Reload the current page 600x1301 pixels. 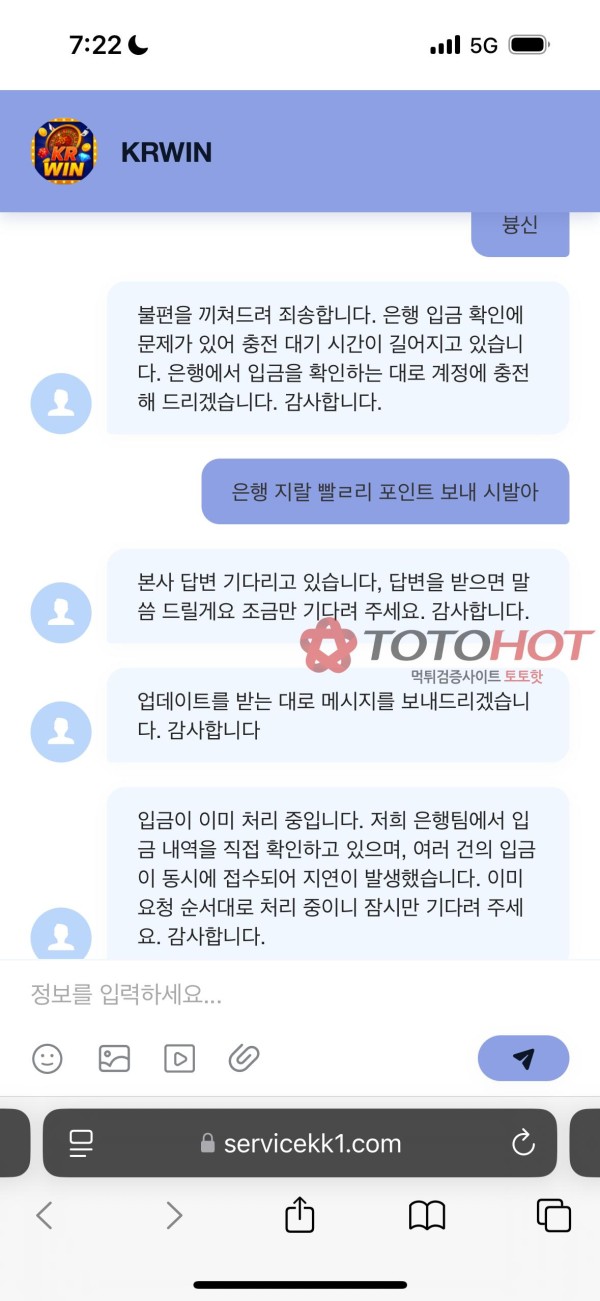(523, 1143)
